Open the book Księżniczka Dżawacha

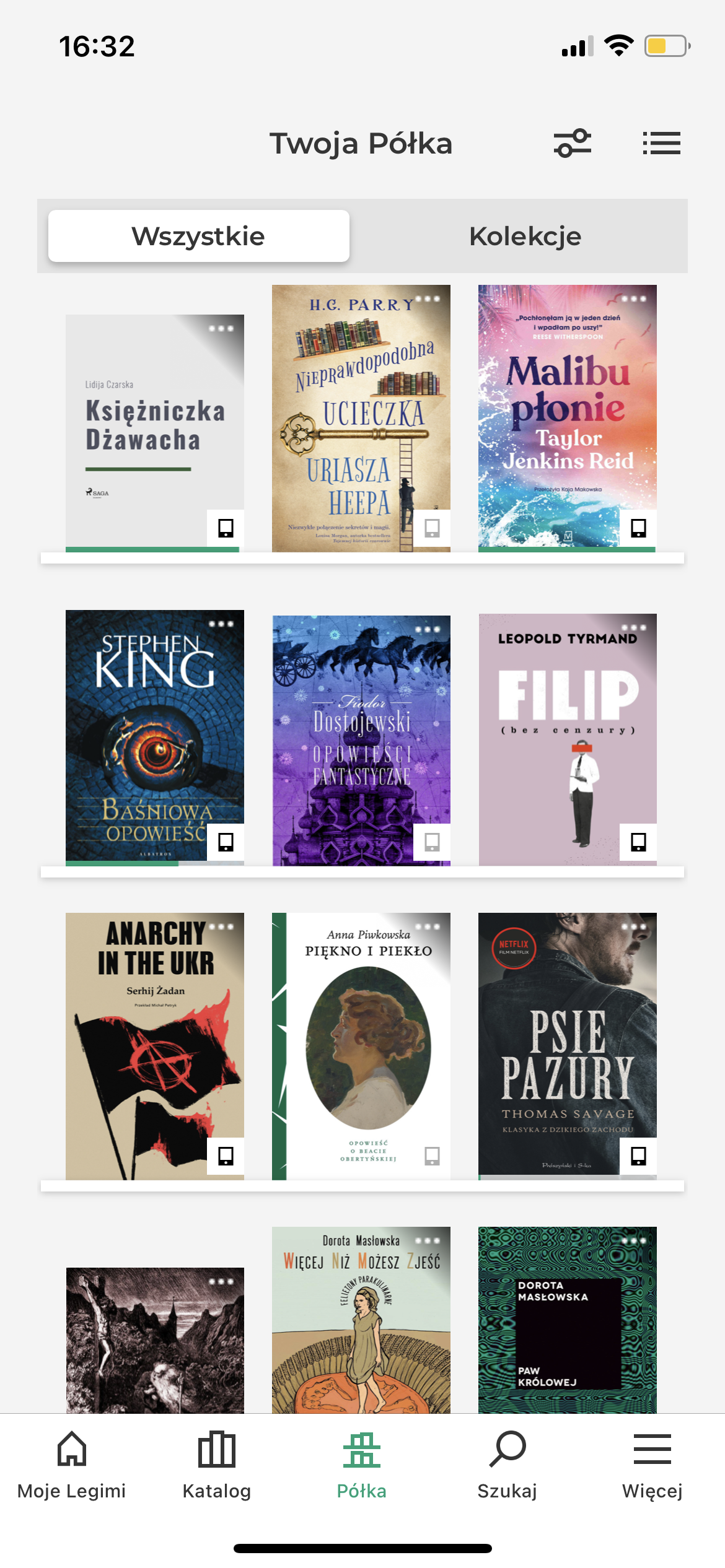pos(155,433)
